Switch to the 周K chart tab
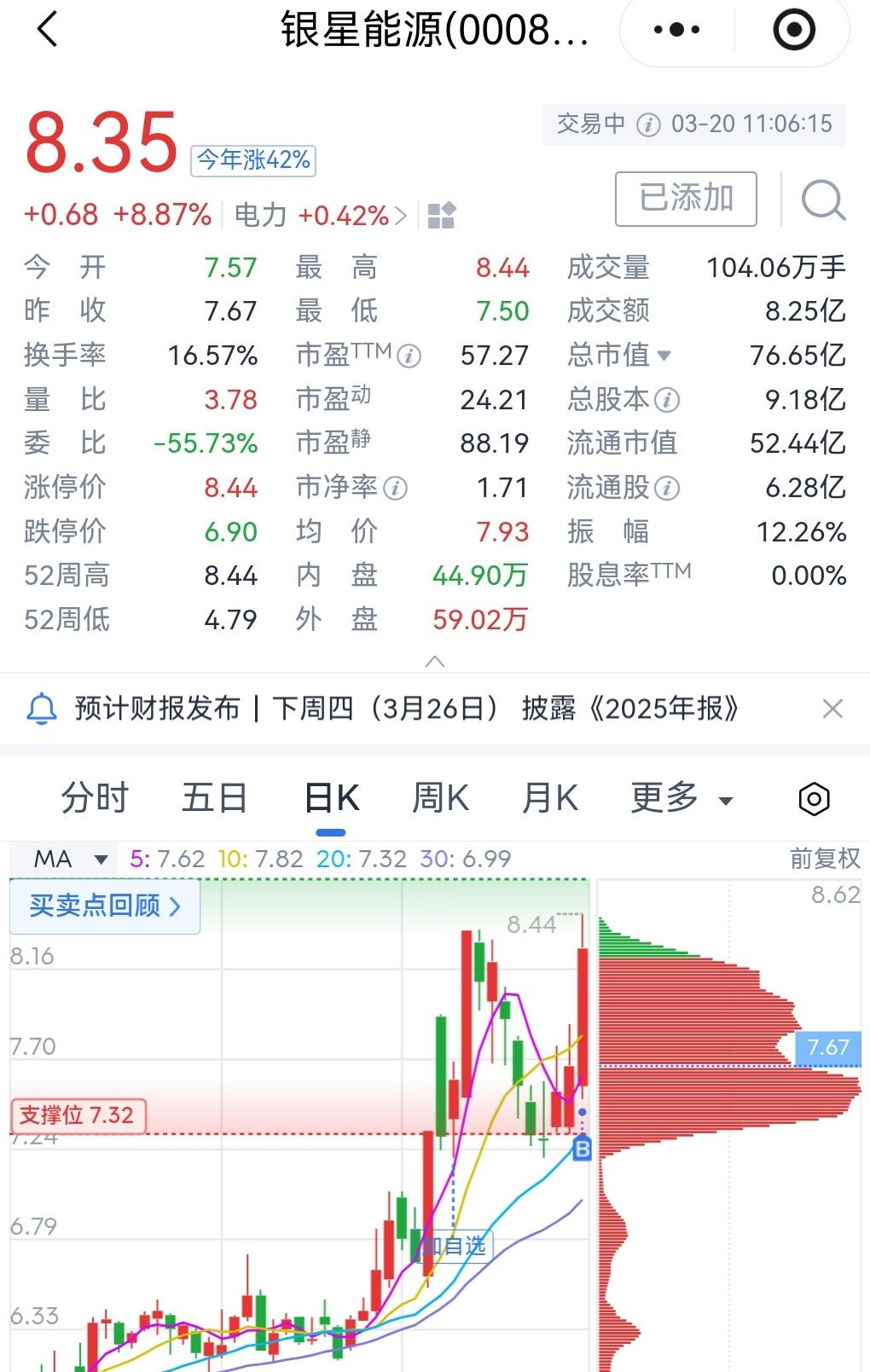870x1372 pixels. point(439,799)
